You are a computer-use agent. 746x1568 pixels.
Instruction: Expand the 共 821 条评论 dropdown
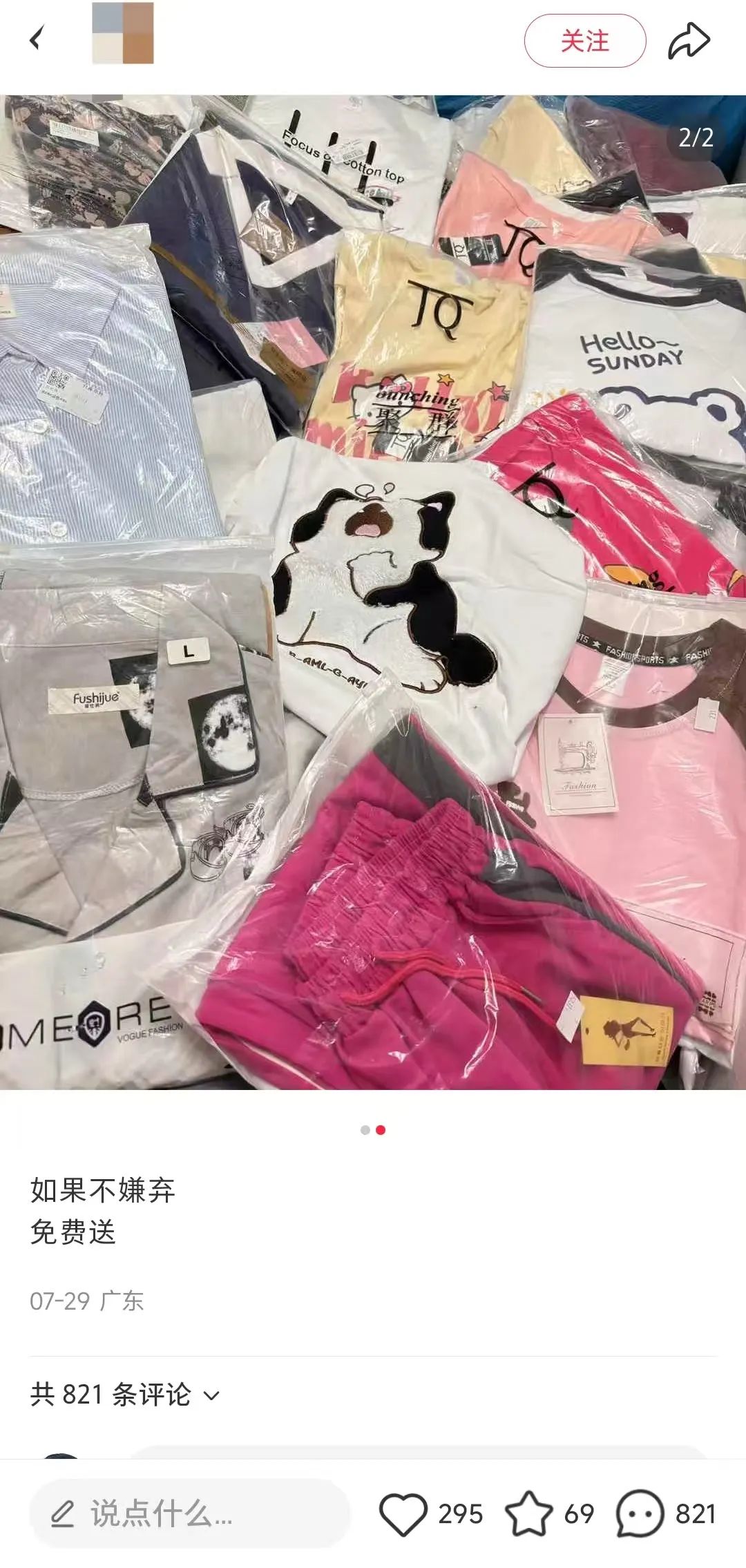coord(125,1395)
